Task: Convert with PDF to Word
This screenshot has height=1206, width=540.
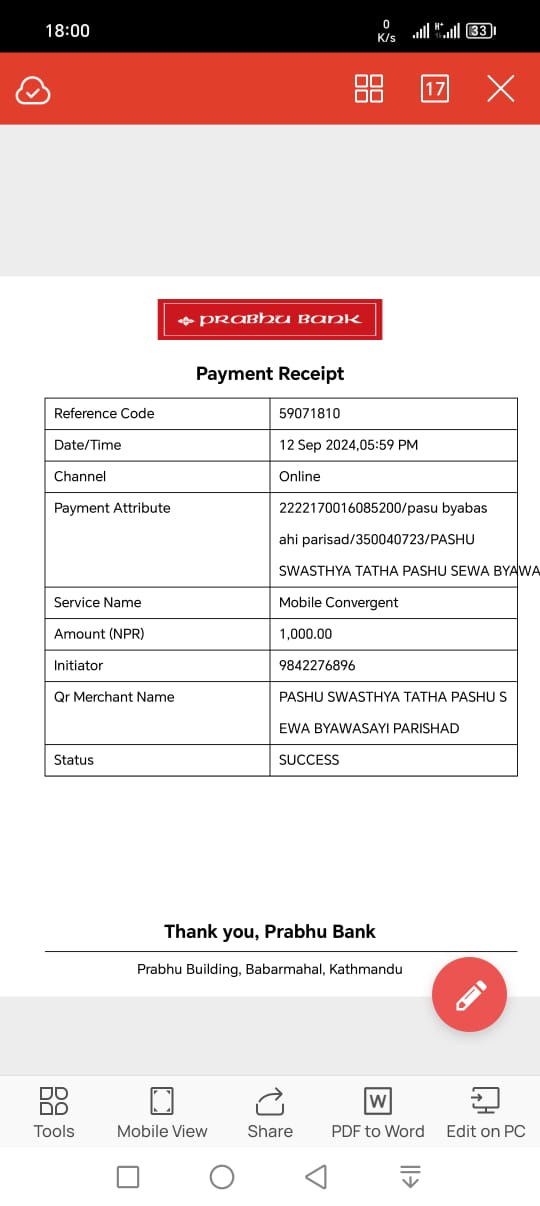Action: (x=378, y=1113)
